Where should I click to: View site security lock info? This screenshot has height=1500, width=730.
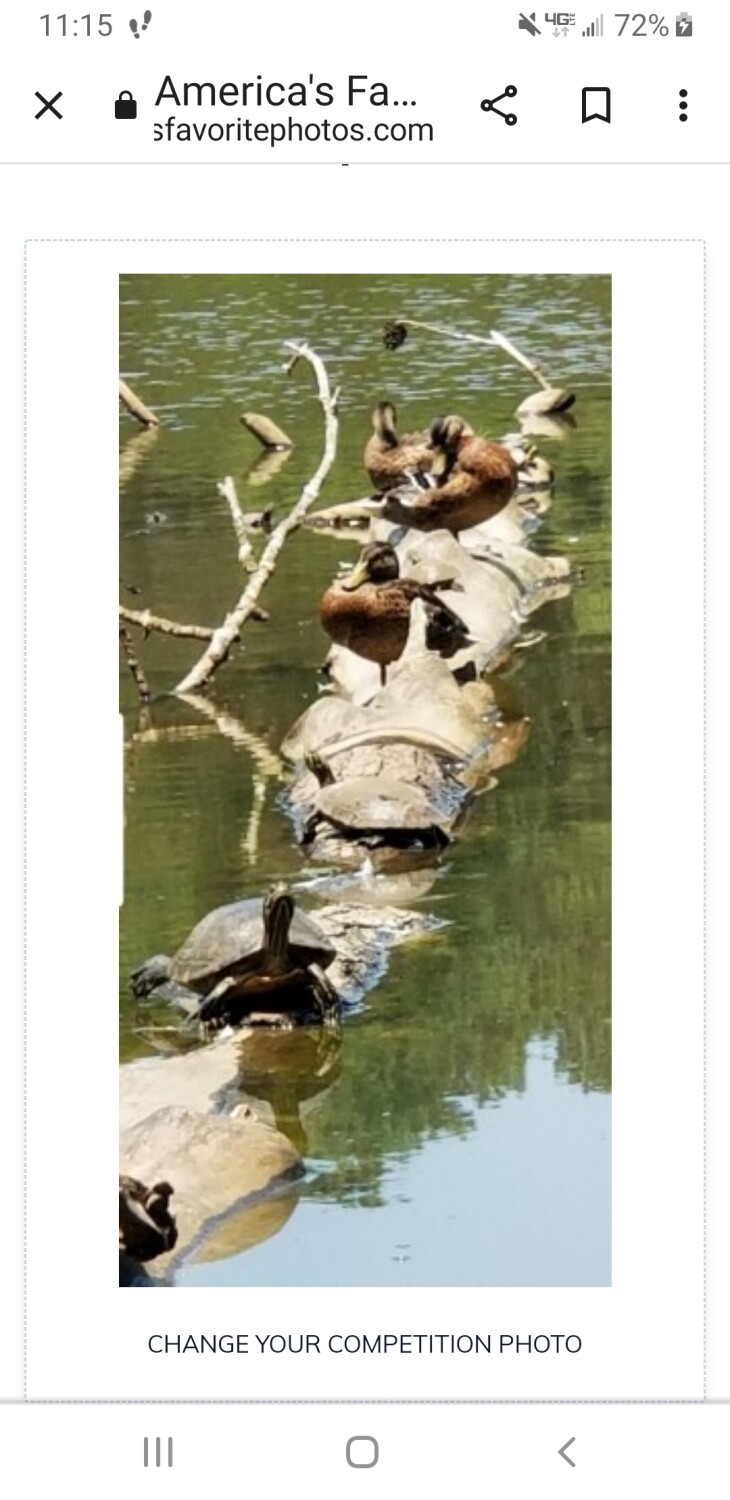(x=126, y=106)
